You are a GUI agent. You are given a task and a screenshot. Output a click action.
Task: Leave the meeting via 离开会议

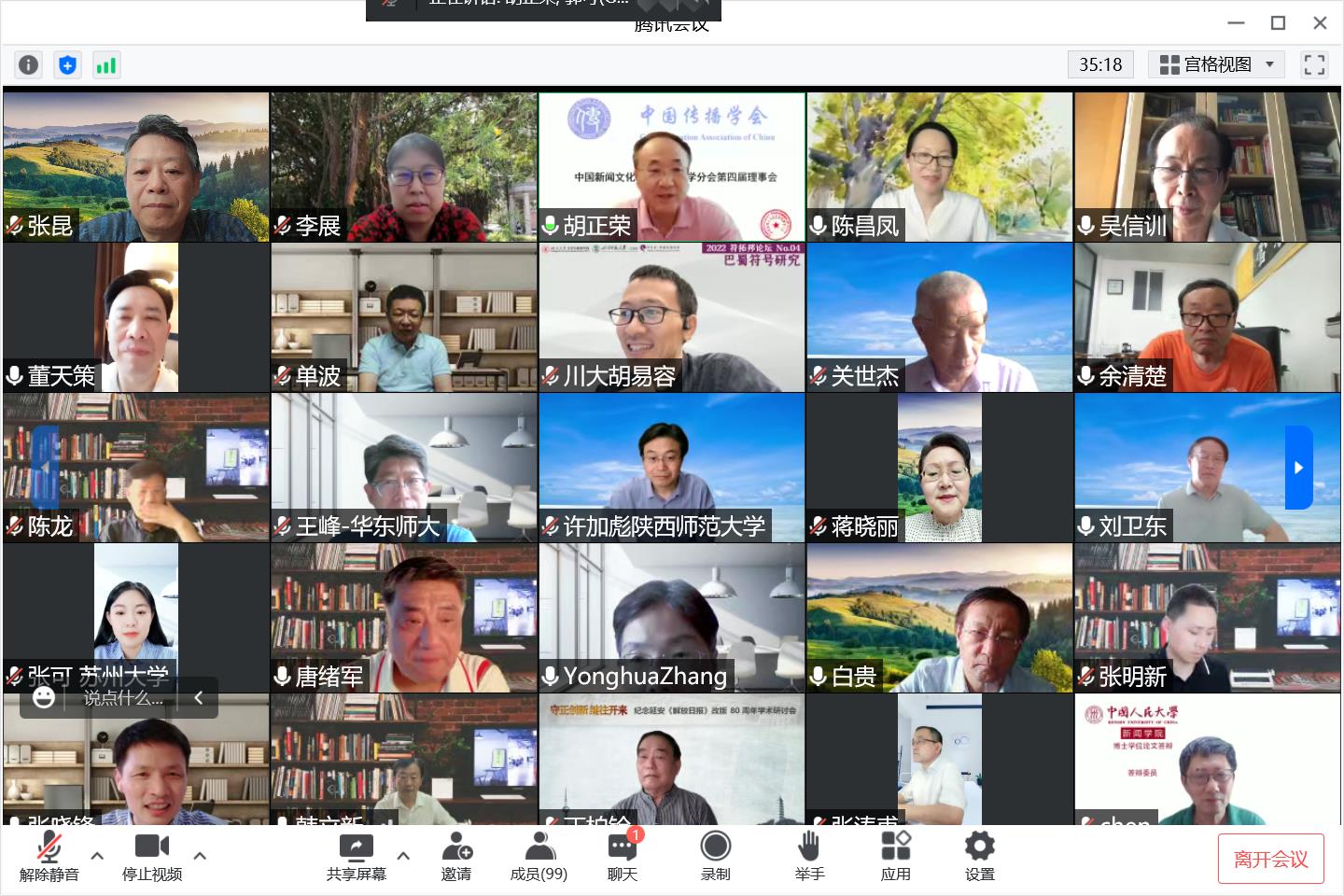point(1270,859)
